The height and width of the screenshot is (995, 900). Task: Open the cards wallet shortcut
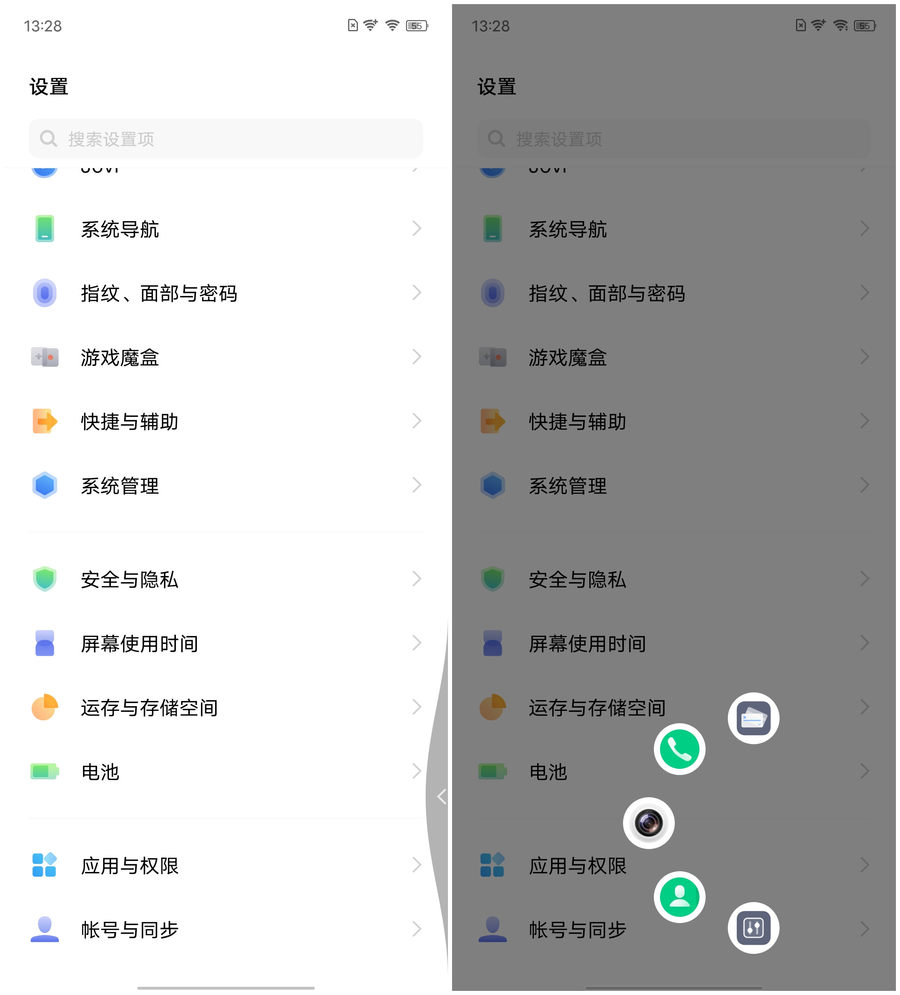(x=753, y=718)
